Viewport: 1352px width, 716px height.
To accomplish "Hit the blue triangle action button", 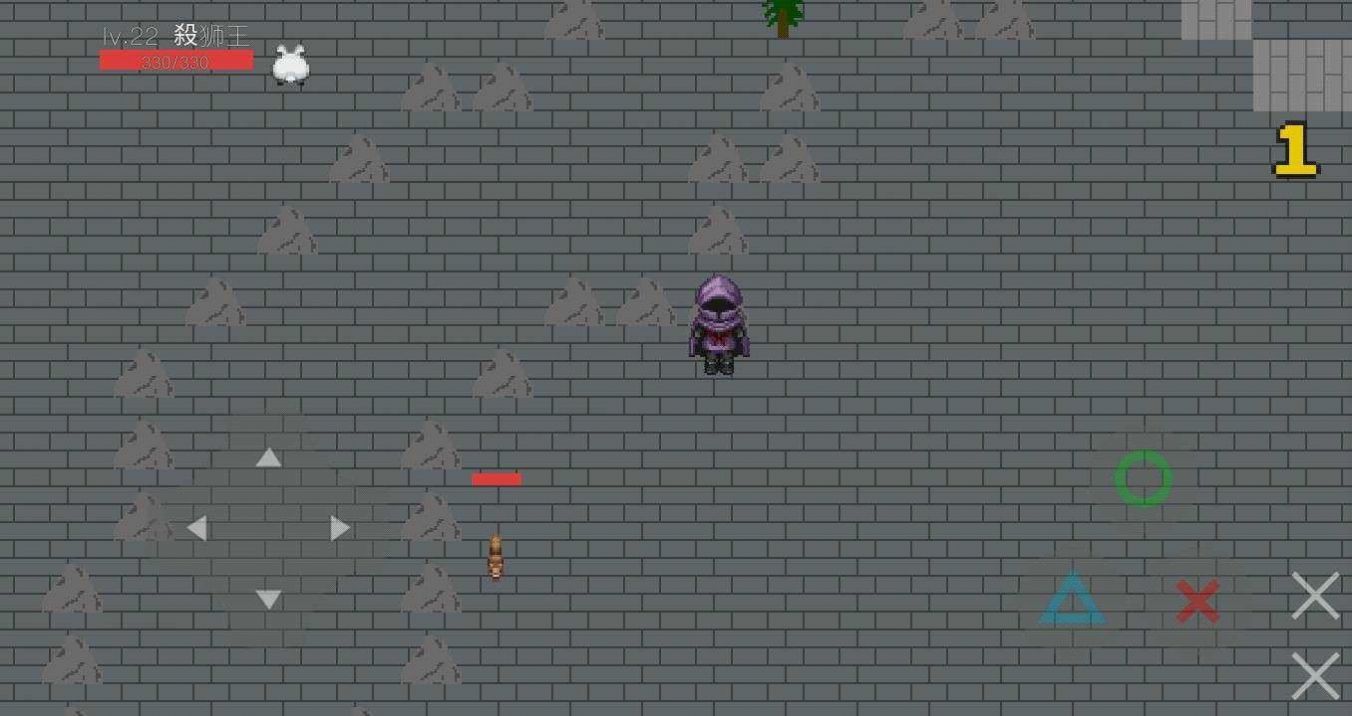I will pyautogui.click(x=1073, y=599).
